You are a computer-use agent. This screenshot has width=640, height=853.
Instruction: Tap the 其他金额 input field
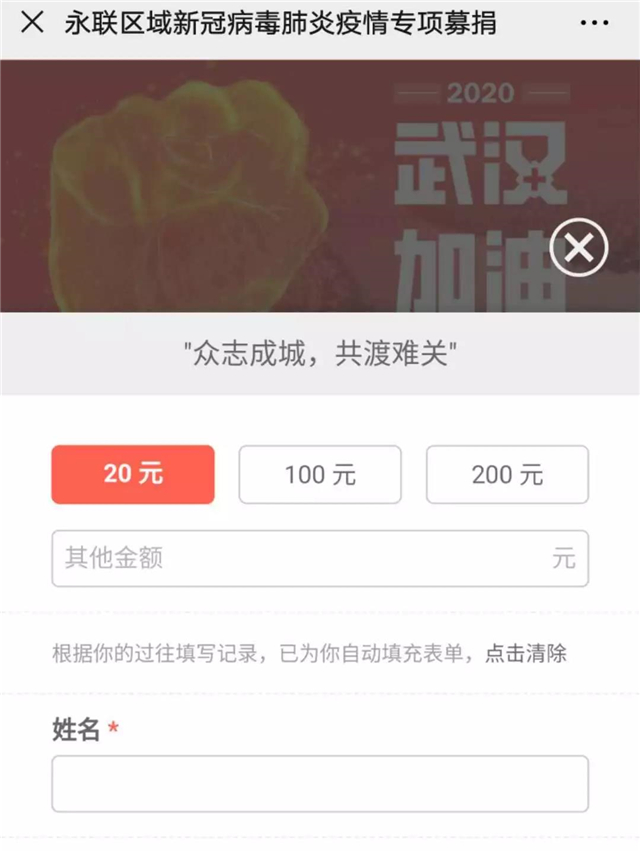click(x=300, y=558)
